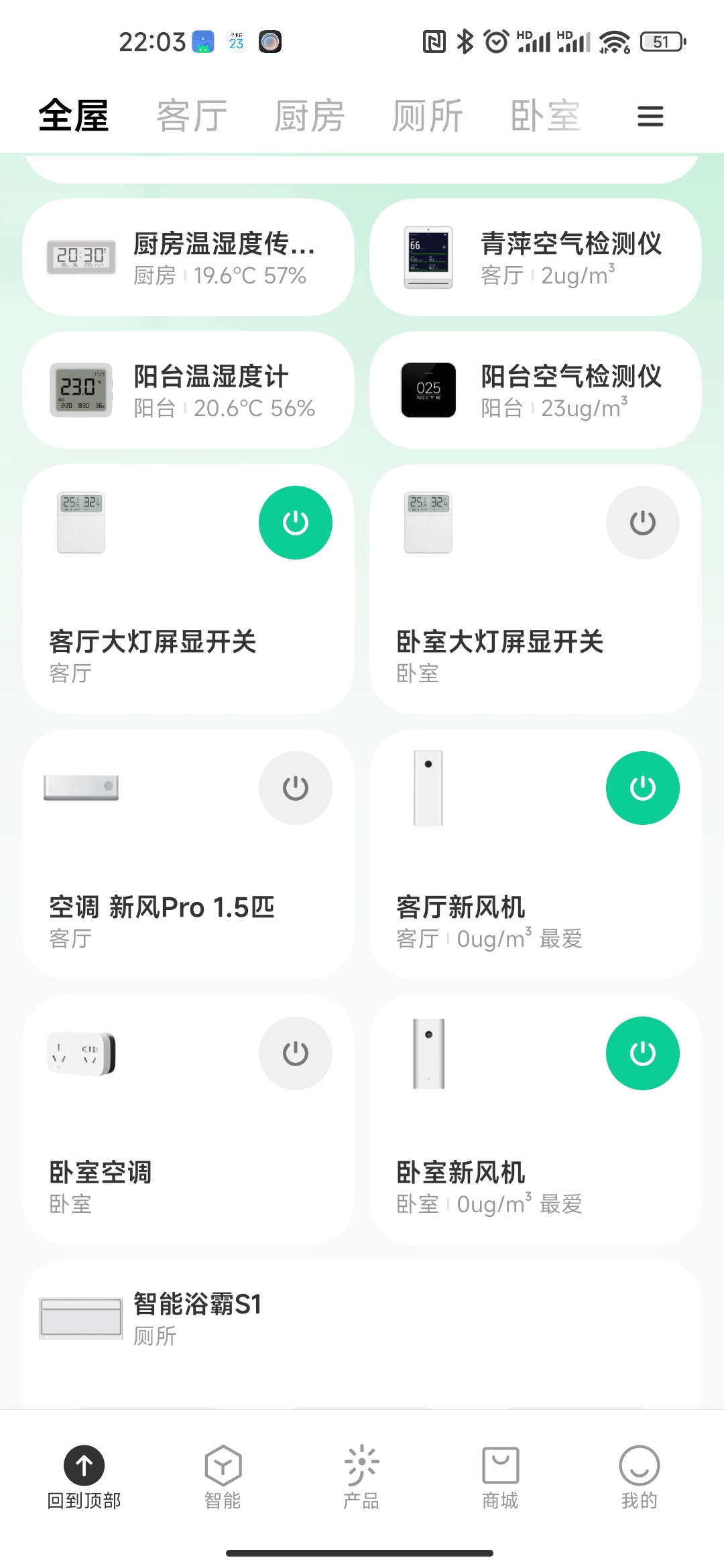724x1568 pixels.
Task: View the 阳台空气检测仪 card
Action: coord(535,390)
